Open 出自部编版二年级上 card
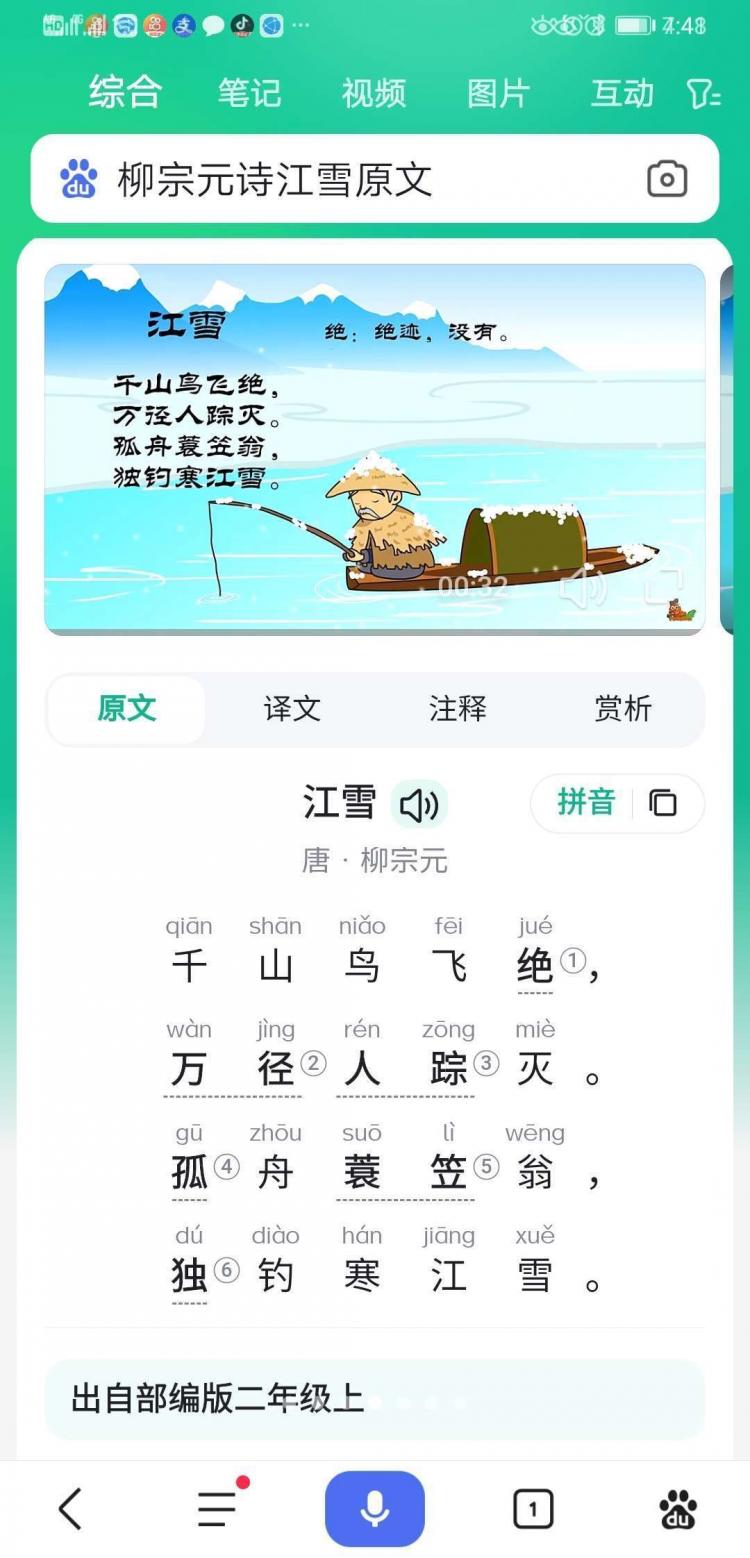This screenshot has height=1558, width=750. coord(374,1399)
